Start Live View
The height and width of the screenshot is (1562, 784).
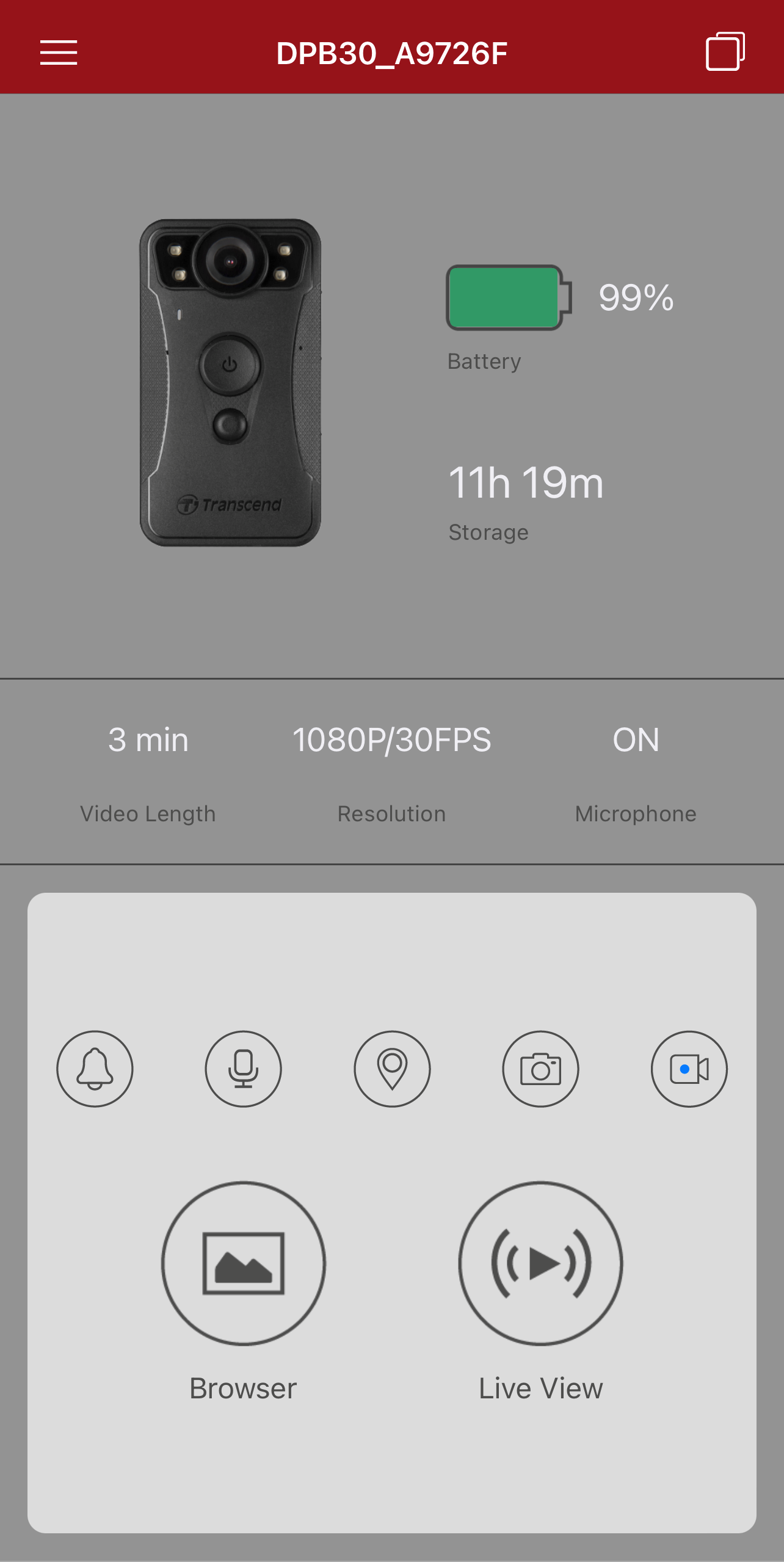[540, 1263]
